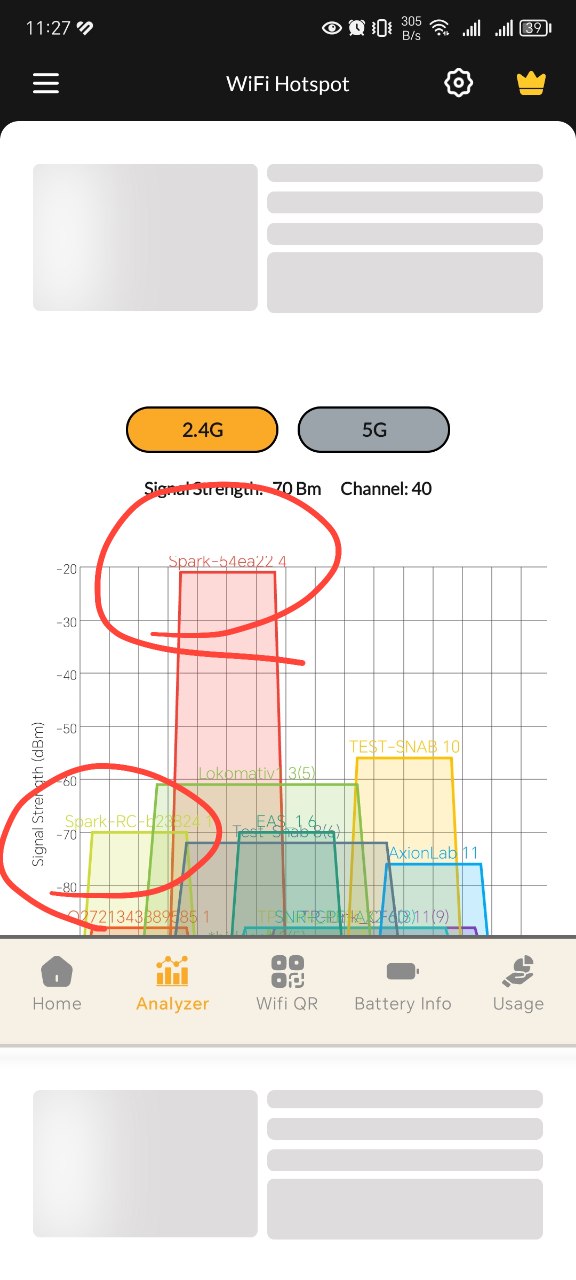The width and height of the screenshot is (576, 1280).
Task: Go to the Home tab
Action: [x=57, y=984]
